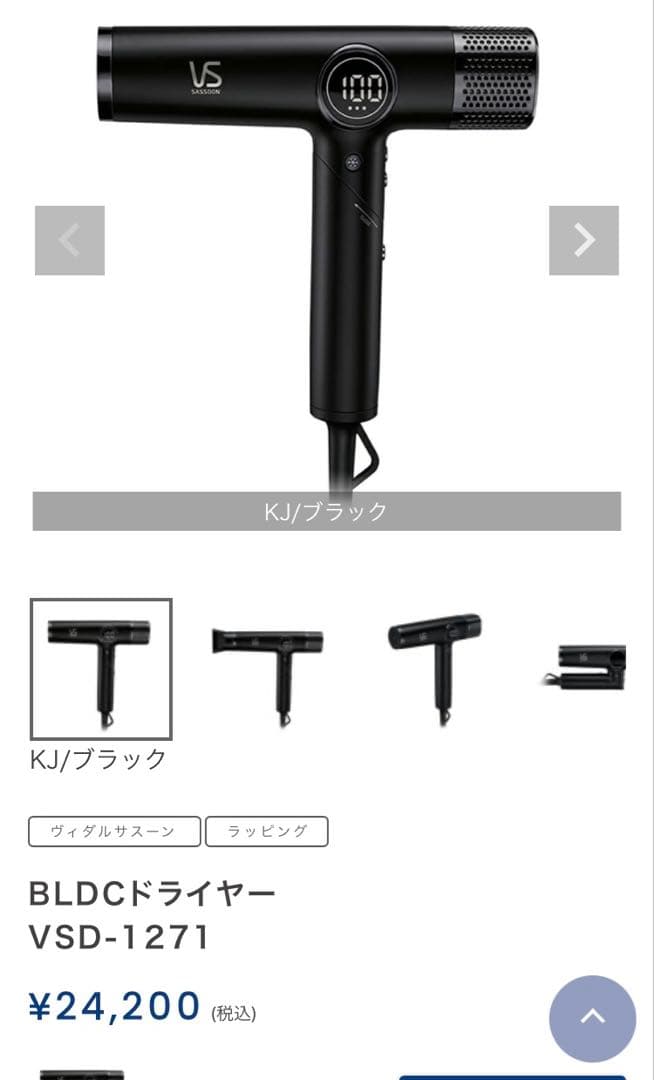The height and width of the screenshot is (1080, 654).
Task: View the second hair dryer thumbnail
Action: coord(268,669)
